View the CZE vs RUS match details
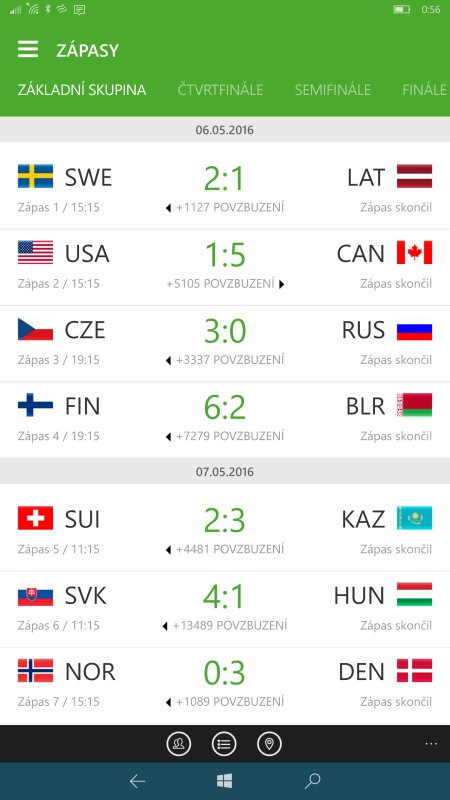This screenshot has width=450, height=800. [225, 344]
